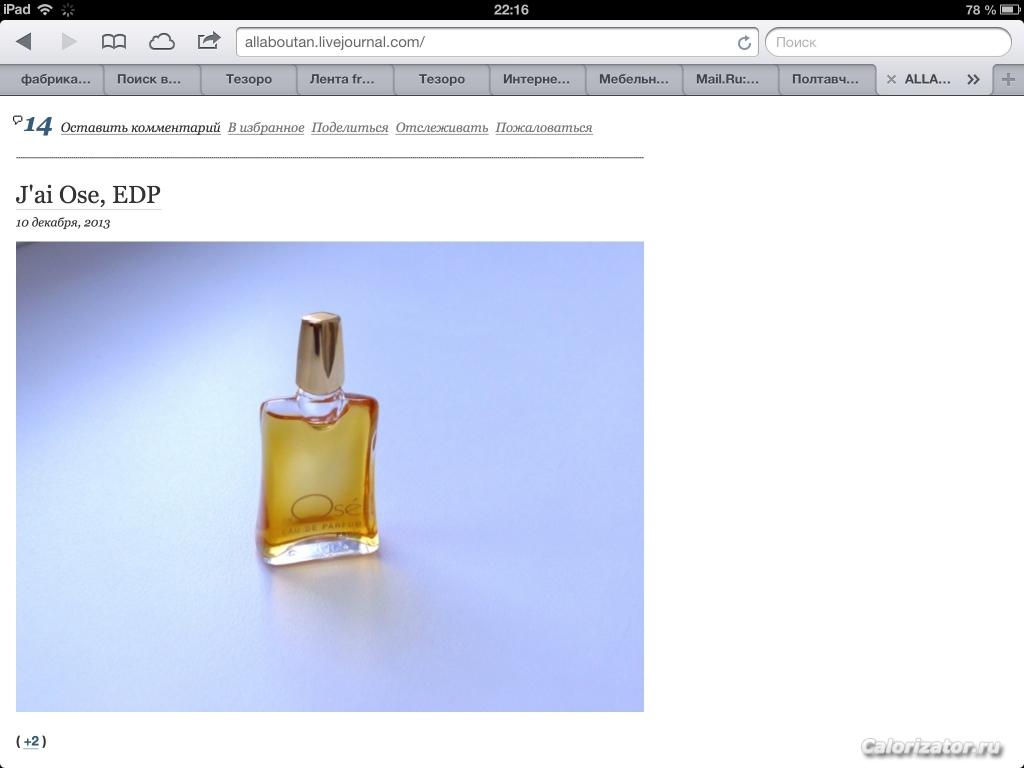
Task: Open the Оставить комментарий link
Action: point(140,128)
